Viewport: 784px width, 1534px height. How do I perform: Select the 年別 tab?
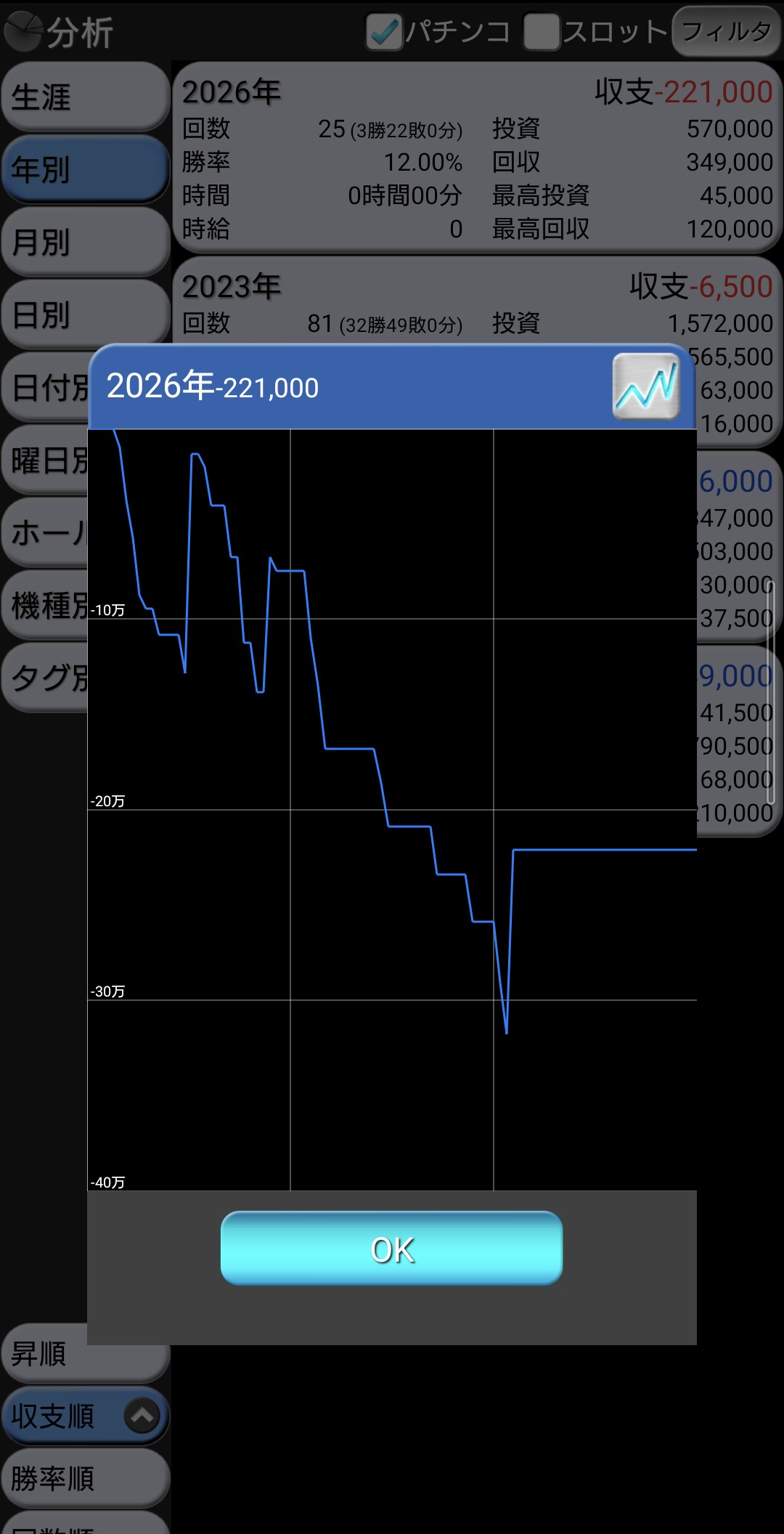[x=85, y=169]
